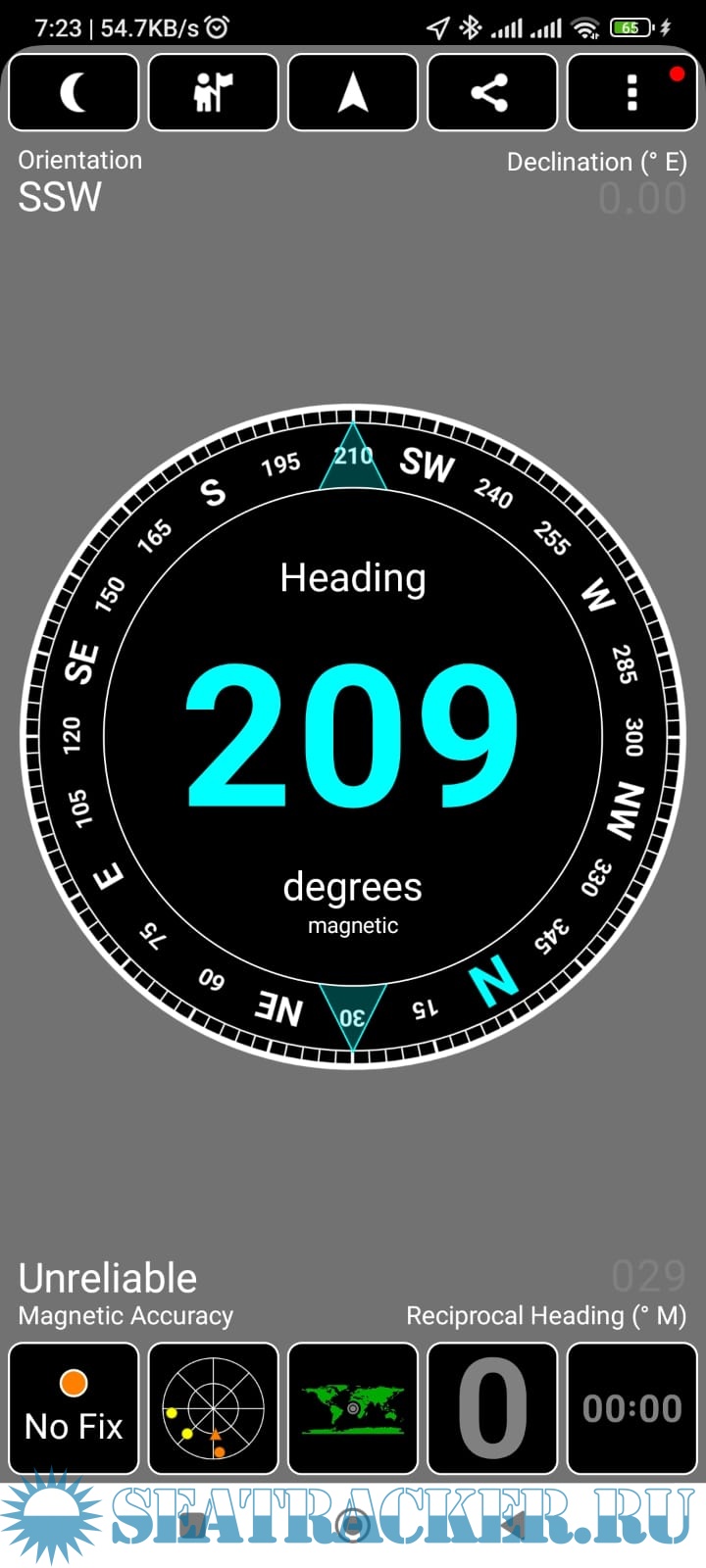The width and height of the screenshot is (706, 1568).
Task: Tap the speed tile showing 0
Action: (x=492, y=1408)
